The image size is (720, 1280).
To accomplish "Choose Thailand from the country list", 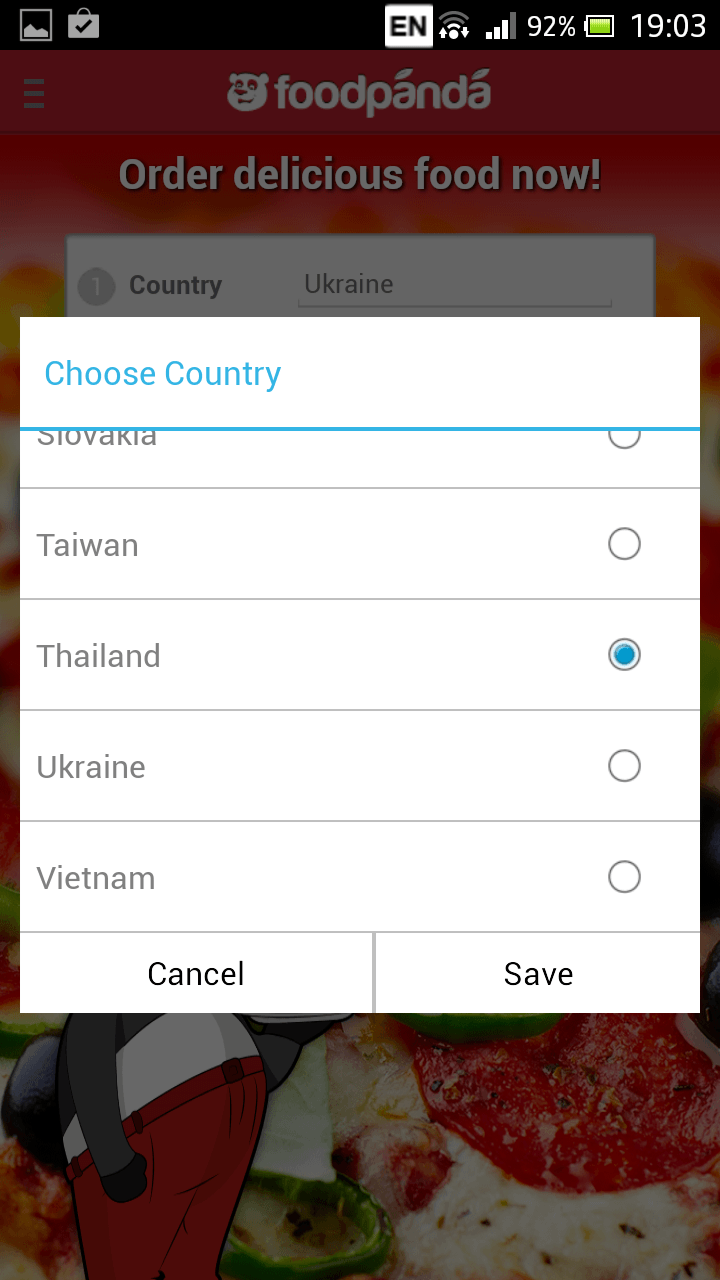I will (x=359, y=655).
